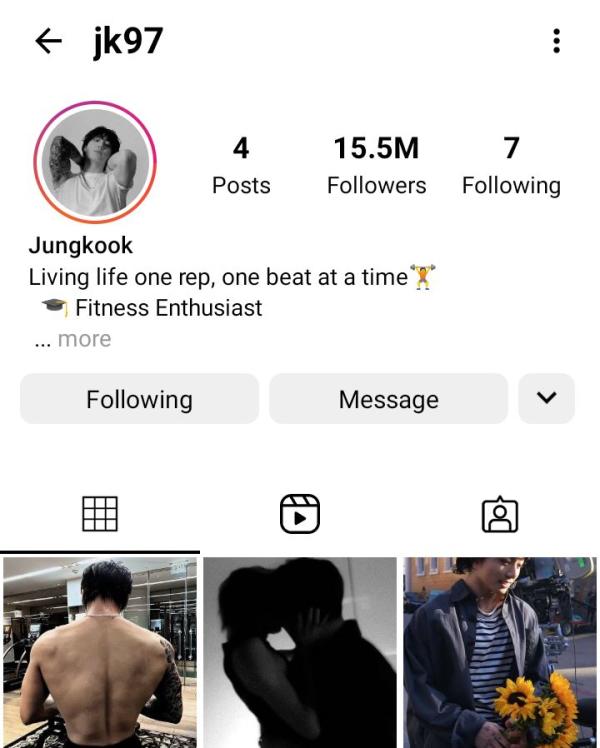This screenshot has width=600, height=748.
Task: Open the sunflower bouquet post
Action: pos(499,653)
